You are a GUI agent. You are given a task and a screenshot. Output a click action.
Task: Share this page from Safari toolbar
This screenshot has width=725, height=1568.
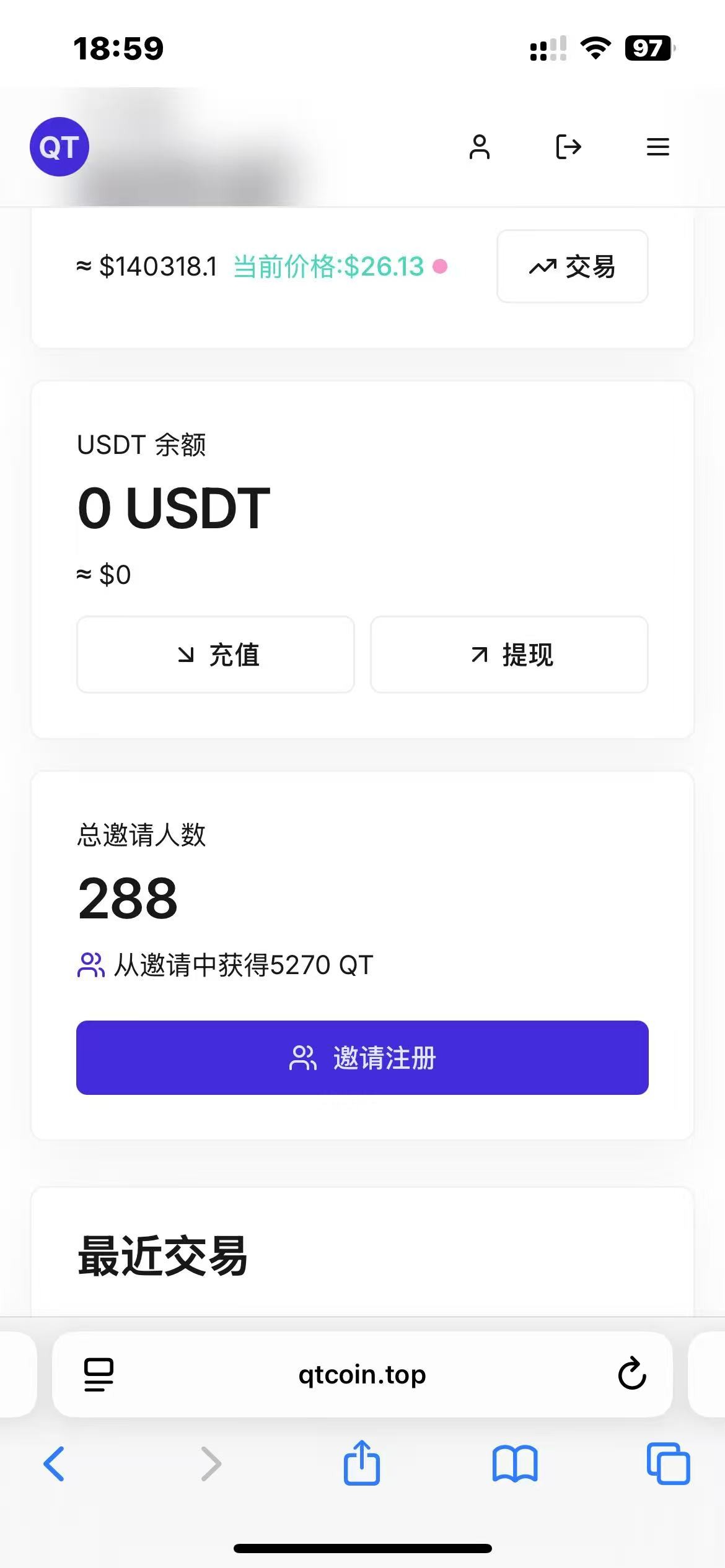tap(362, 1462)
